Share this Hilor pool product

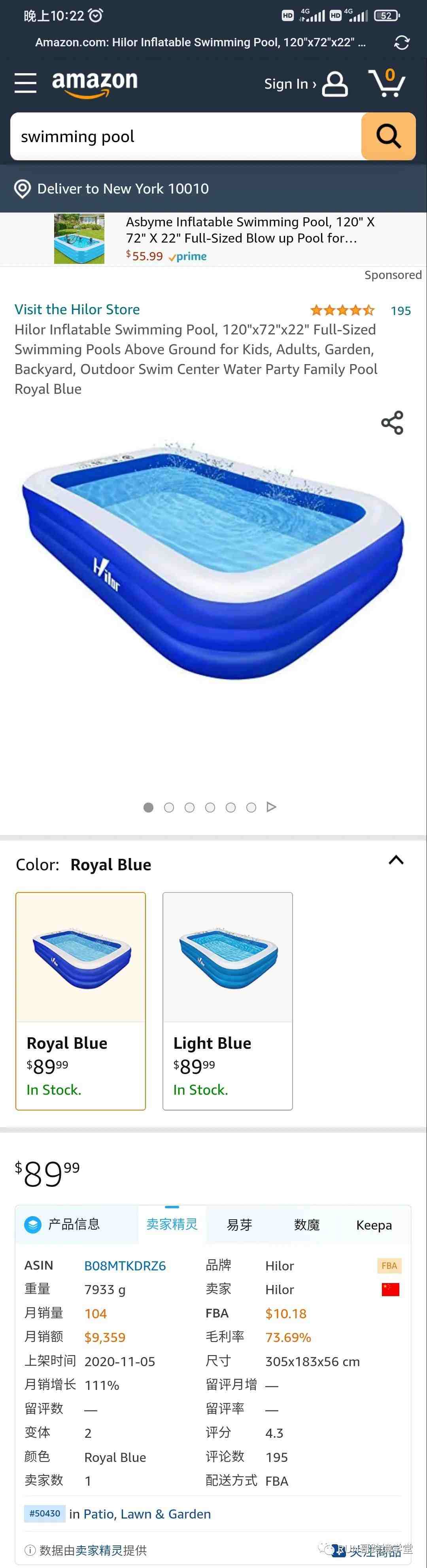392,422
